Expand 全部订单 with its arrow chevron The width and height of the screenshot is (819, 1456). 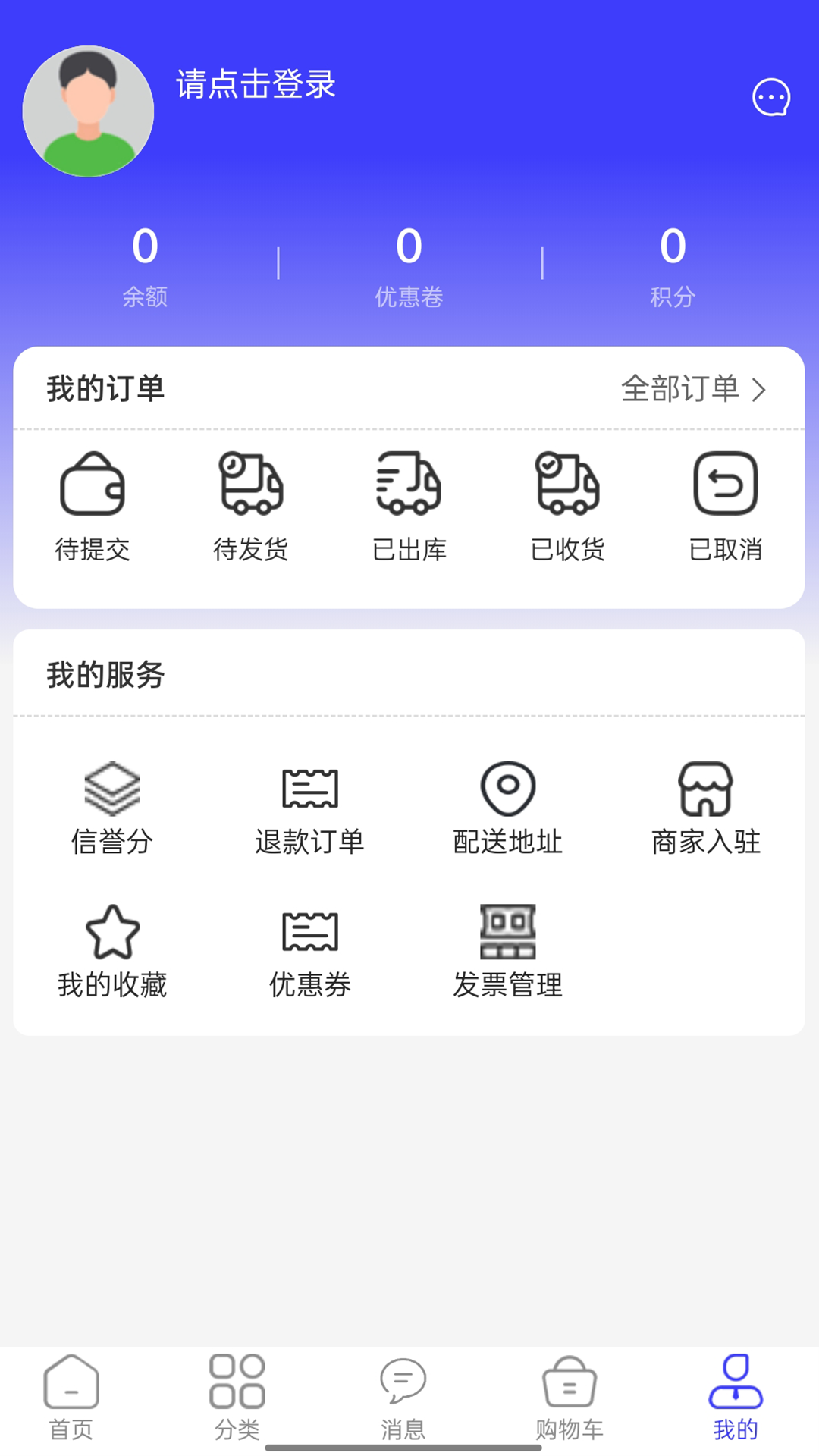(x=759, y=389)
